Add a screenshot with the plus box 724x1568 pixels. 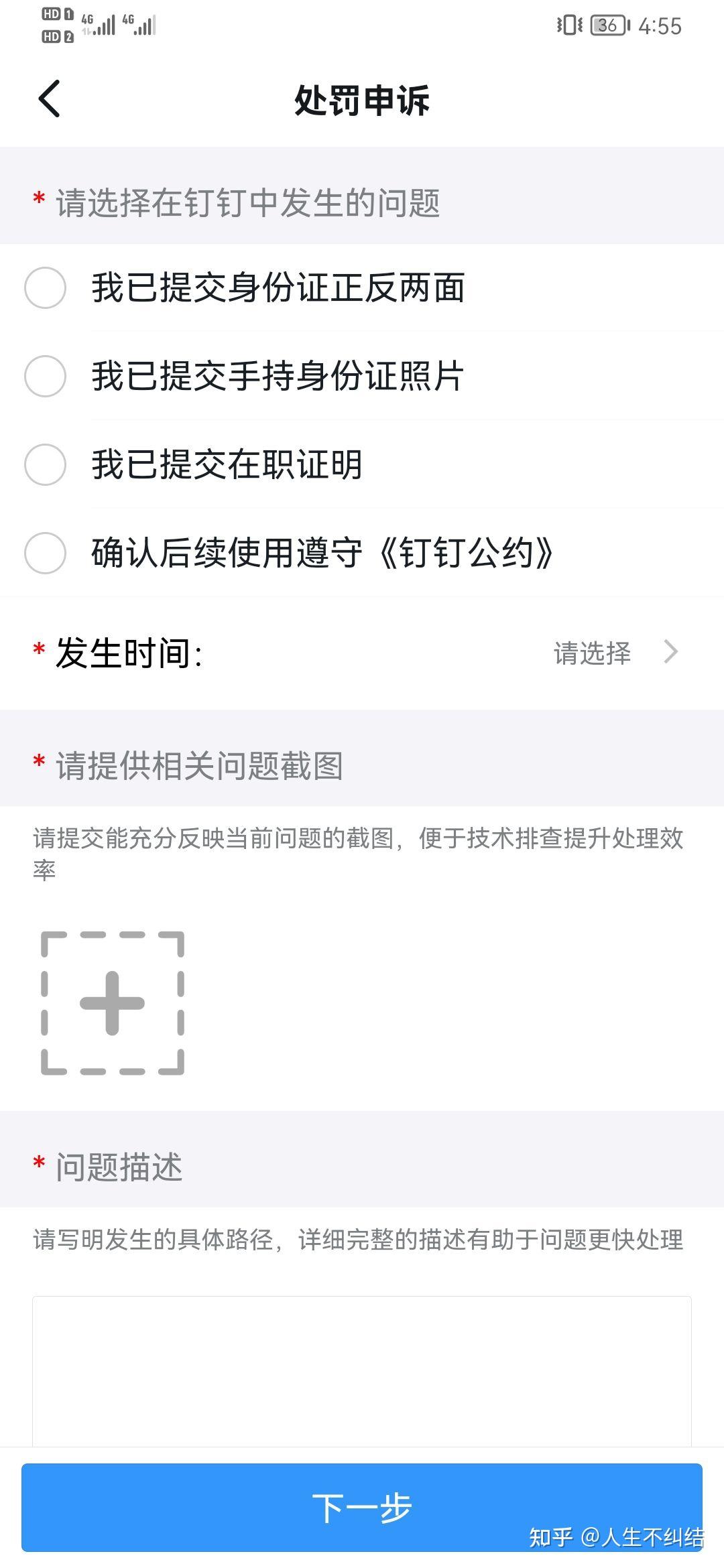click(x=113, y=1003)
